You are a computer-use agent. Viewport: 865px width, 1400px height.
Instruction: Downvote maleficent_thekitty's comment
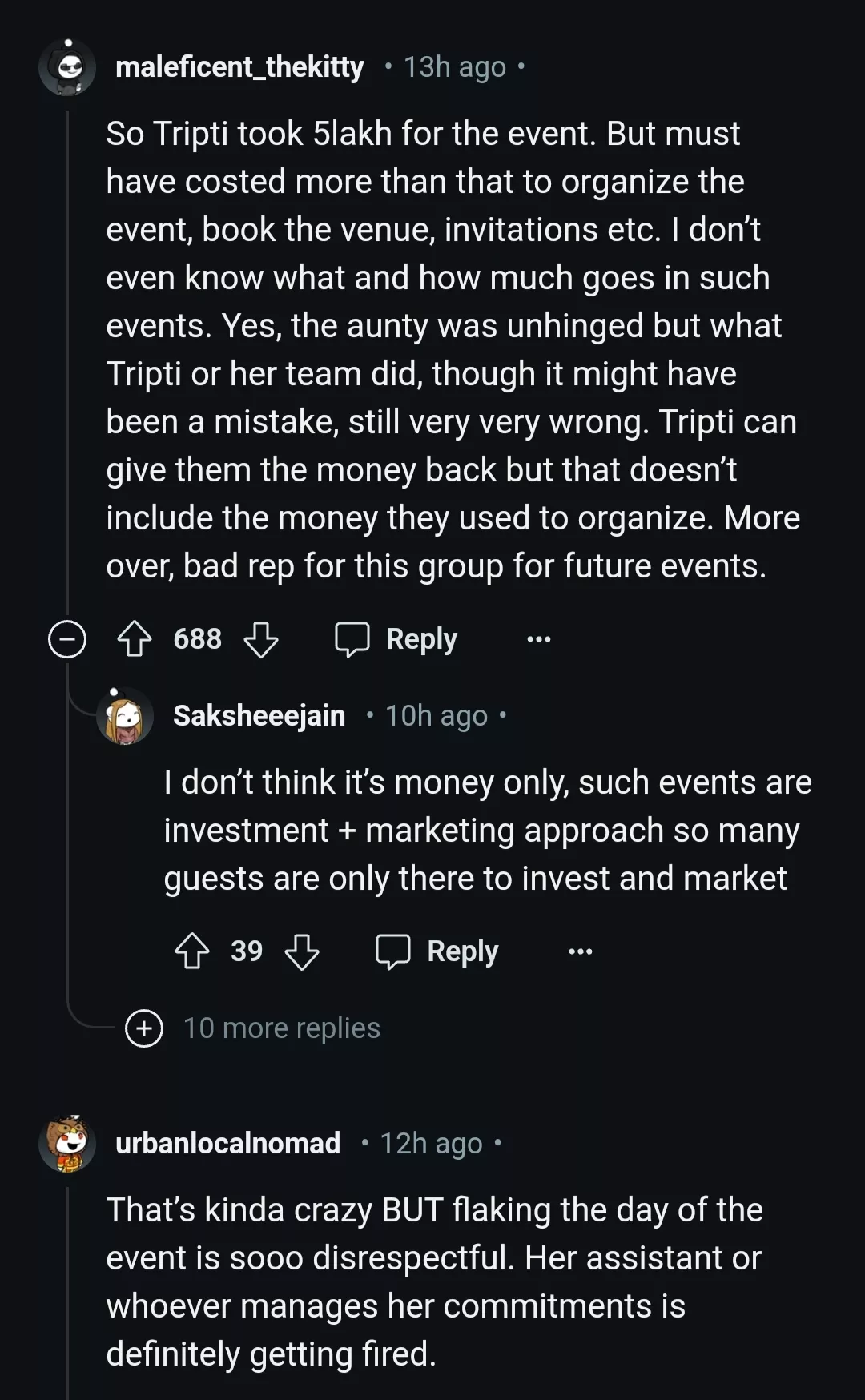pos(261,639)
